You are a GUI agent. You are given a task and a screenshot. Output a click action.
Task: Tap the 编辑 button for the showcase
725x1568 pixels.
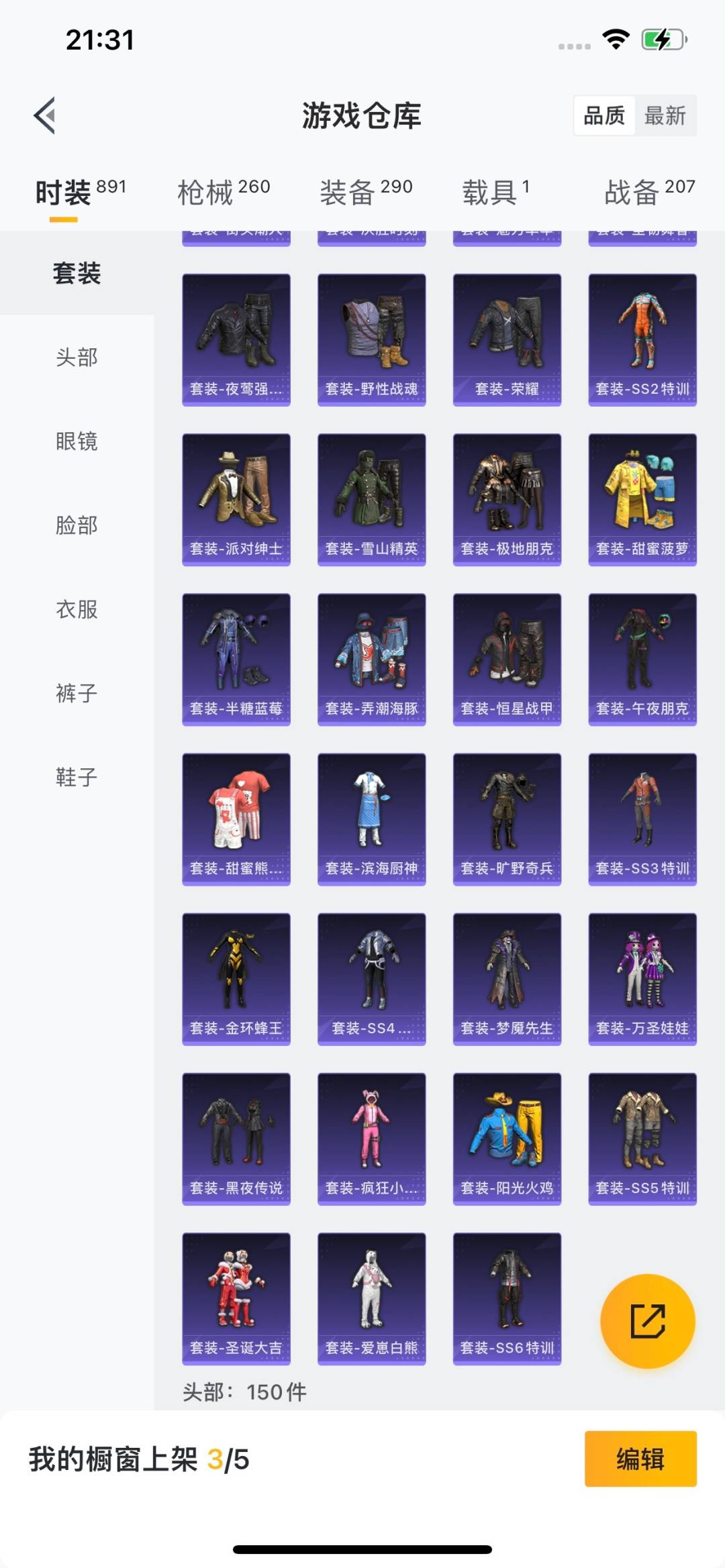640,1459
